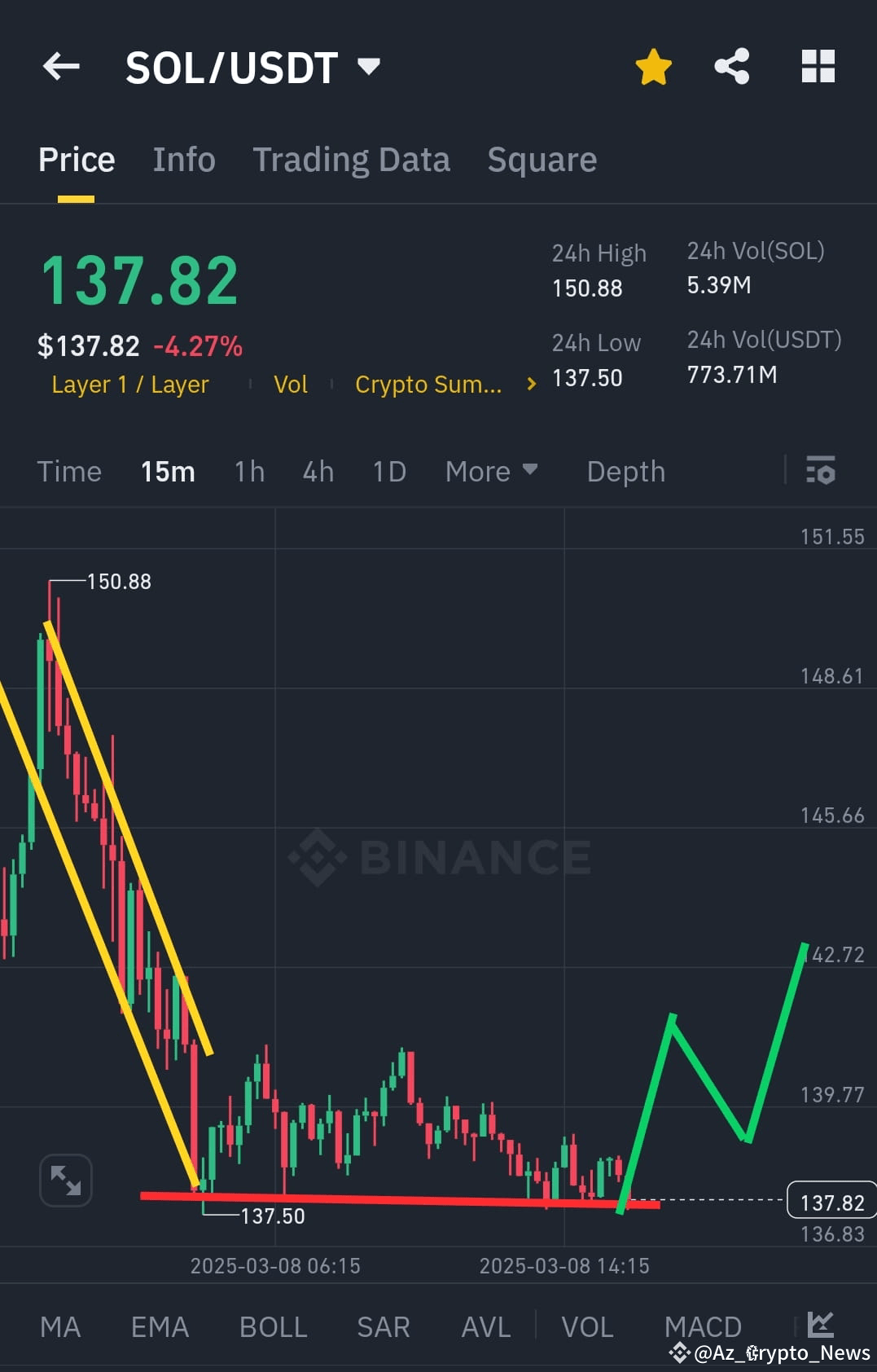The height and width of the screenshot is (1372, 877).
Task: Toggle the MACD indicator panel
Action: [x=702, y=1326]
